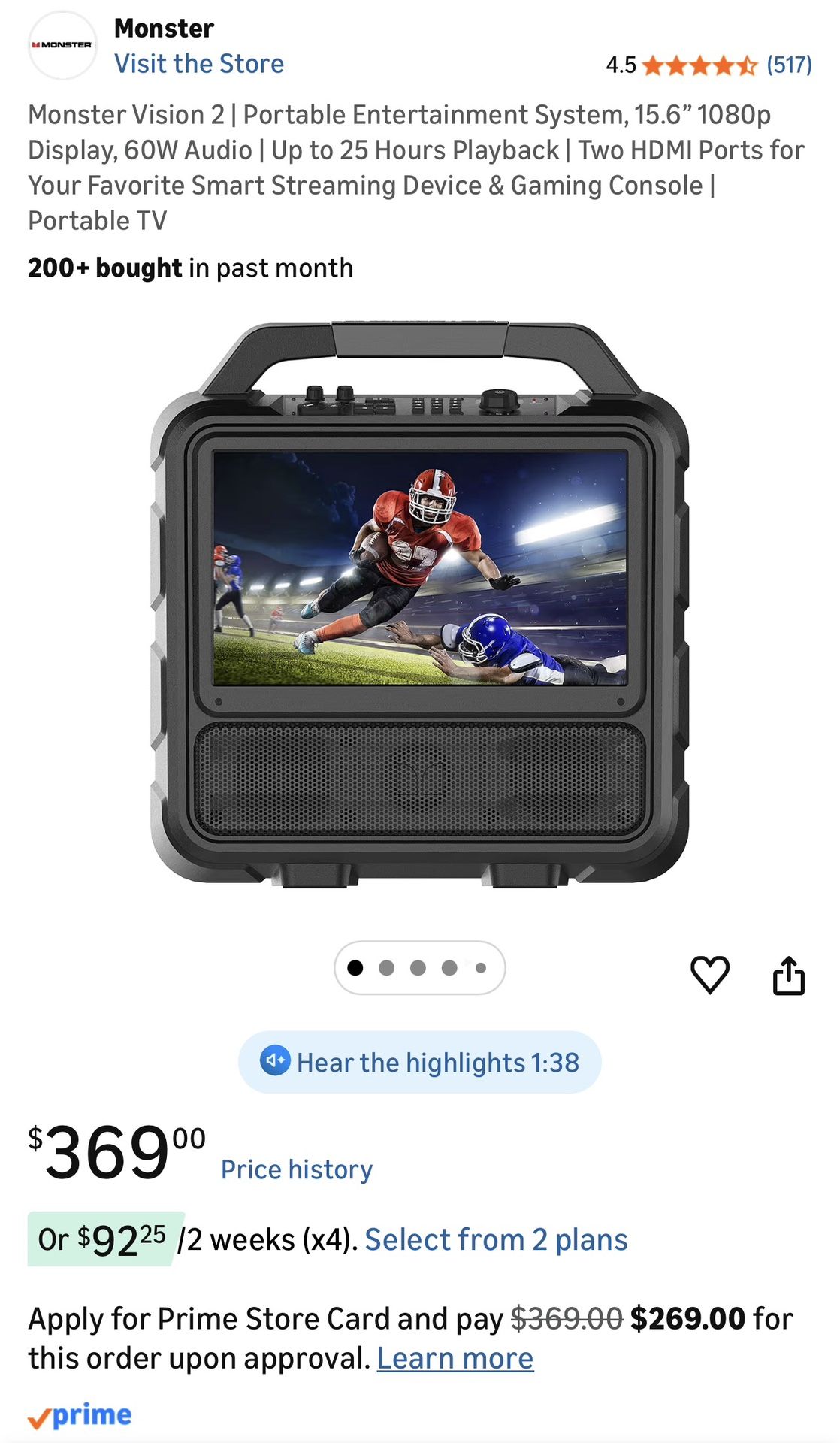The height and width of the screenshot is (1443, 840).
Task: Click the 4.5 rating number
Action: [621, 66]
